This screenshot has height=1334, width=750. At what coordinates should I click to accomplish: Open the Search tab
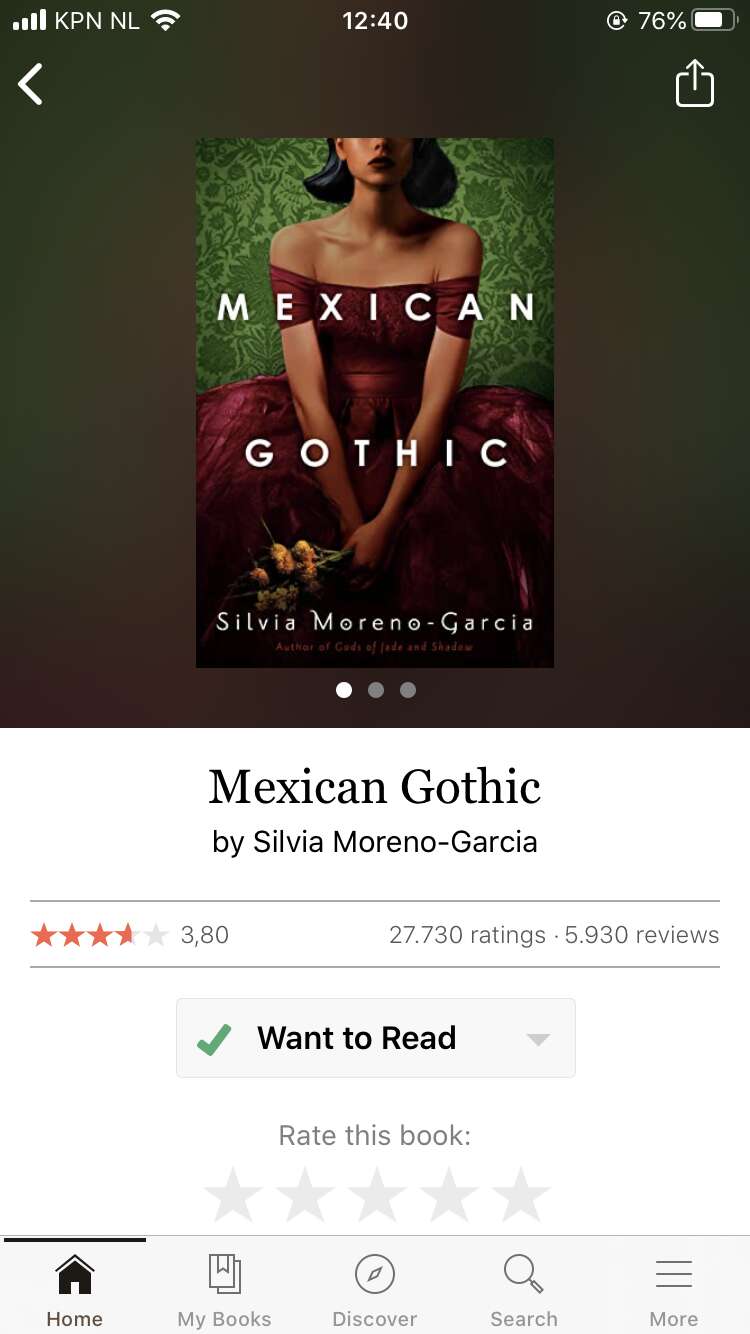tap(524, 1289)
